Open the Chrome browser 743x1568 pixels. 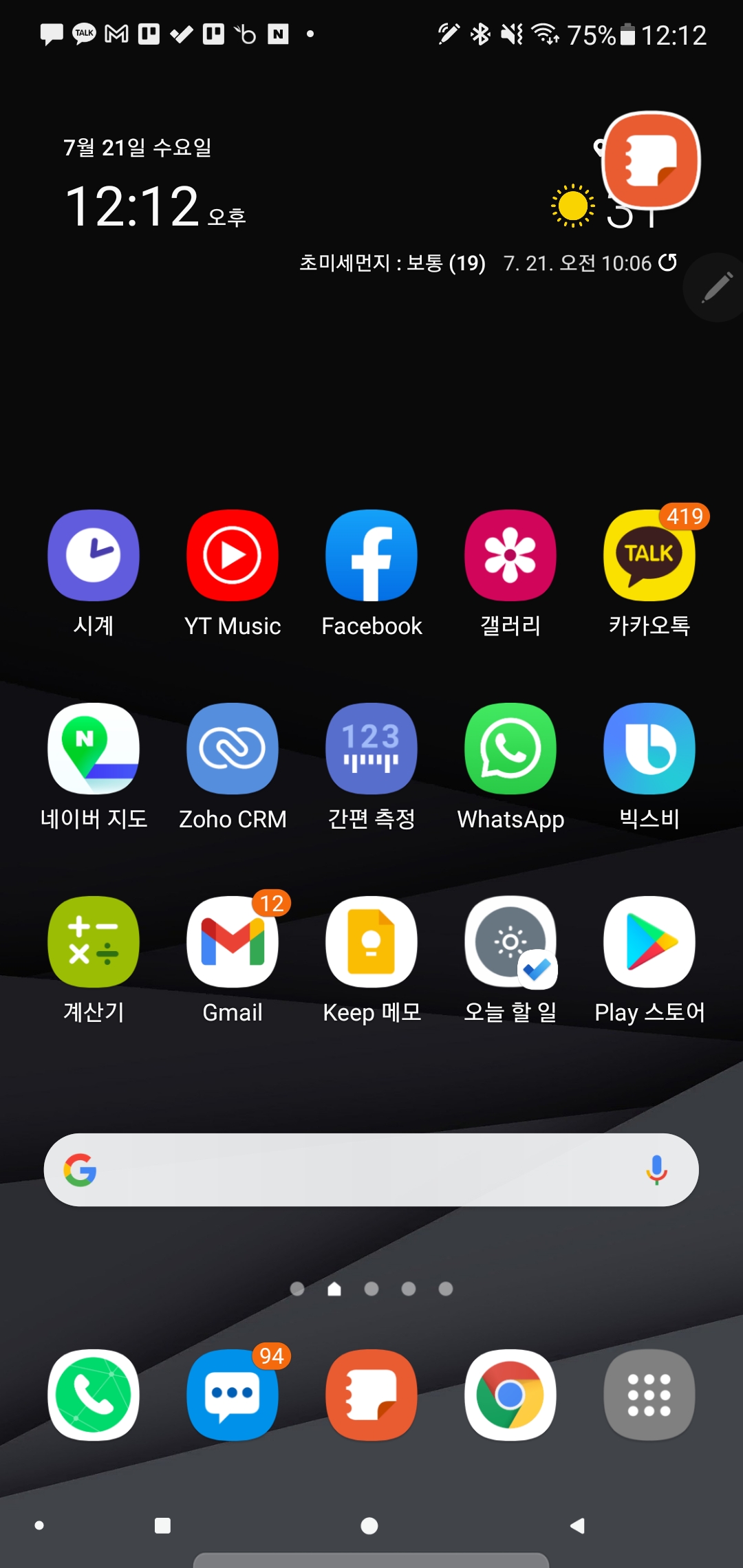click(x=510, y=1395)
